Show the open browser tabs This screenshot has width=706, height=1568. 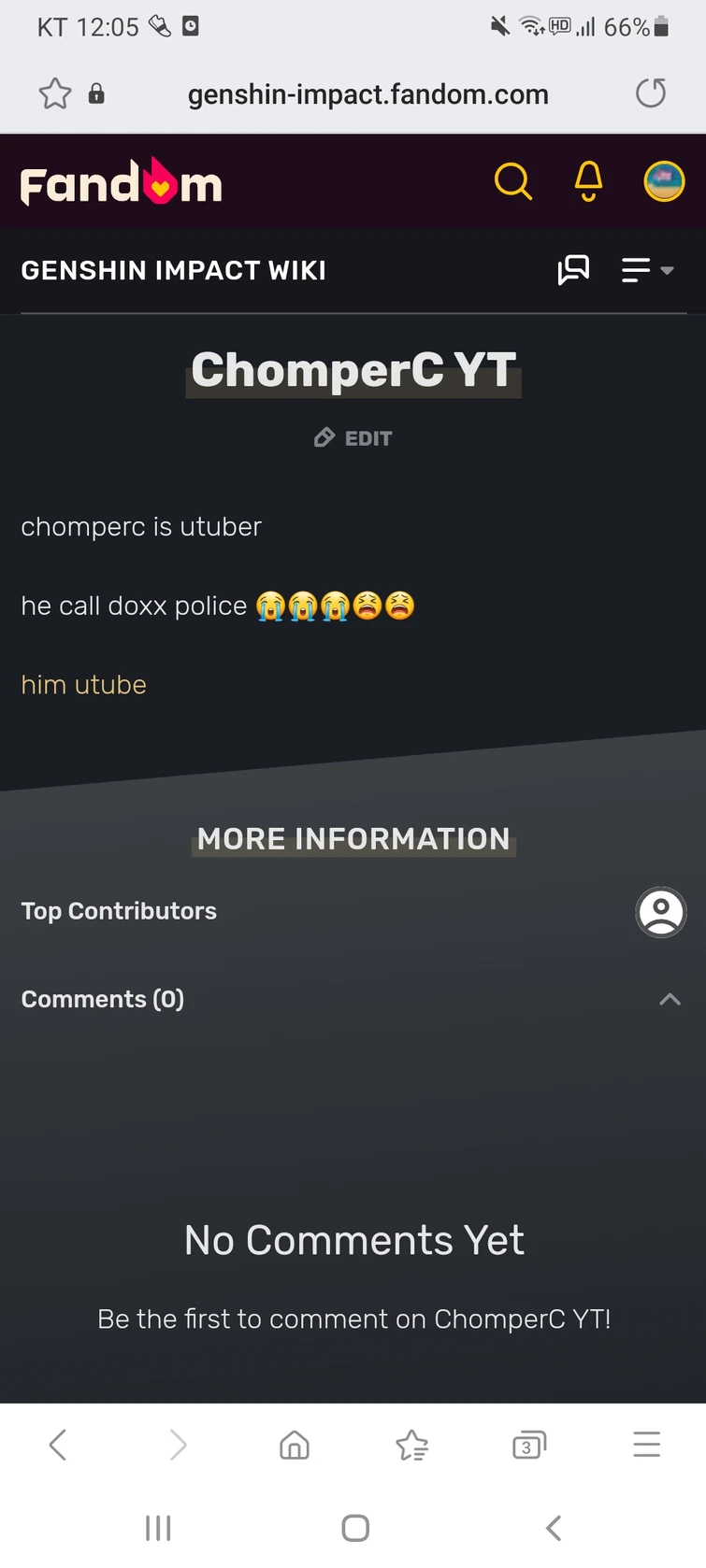click(x=529, y=1446)
